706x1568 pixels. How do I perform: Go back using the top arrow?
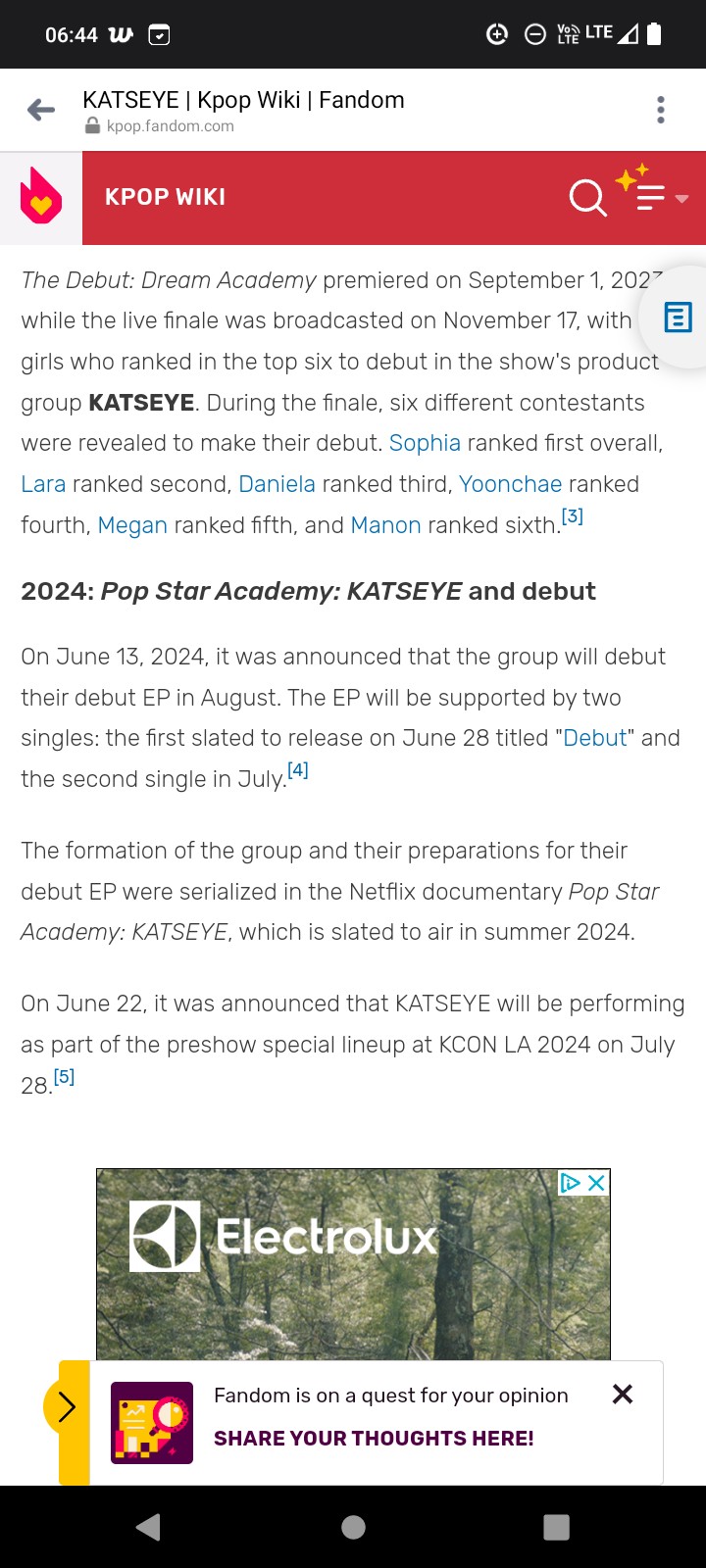(41, 110)
